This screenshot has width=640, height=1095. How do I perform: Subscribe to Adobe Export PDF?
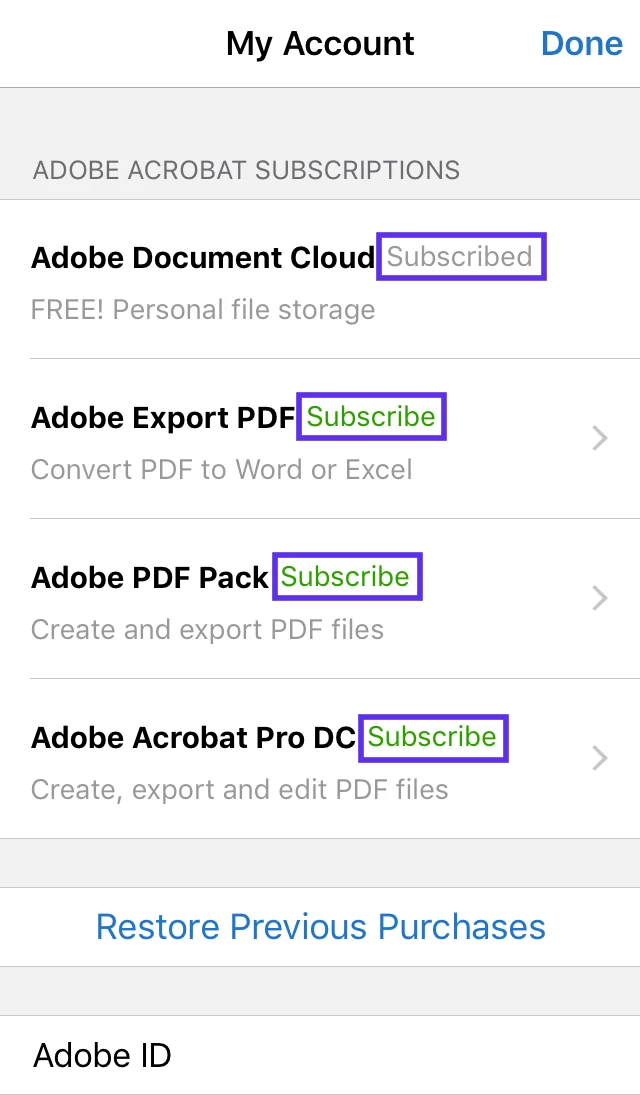point(371,417)
